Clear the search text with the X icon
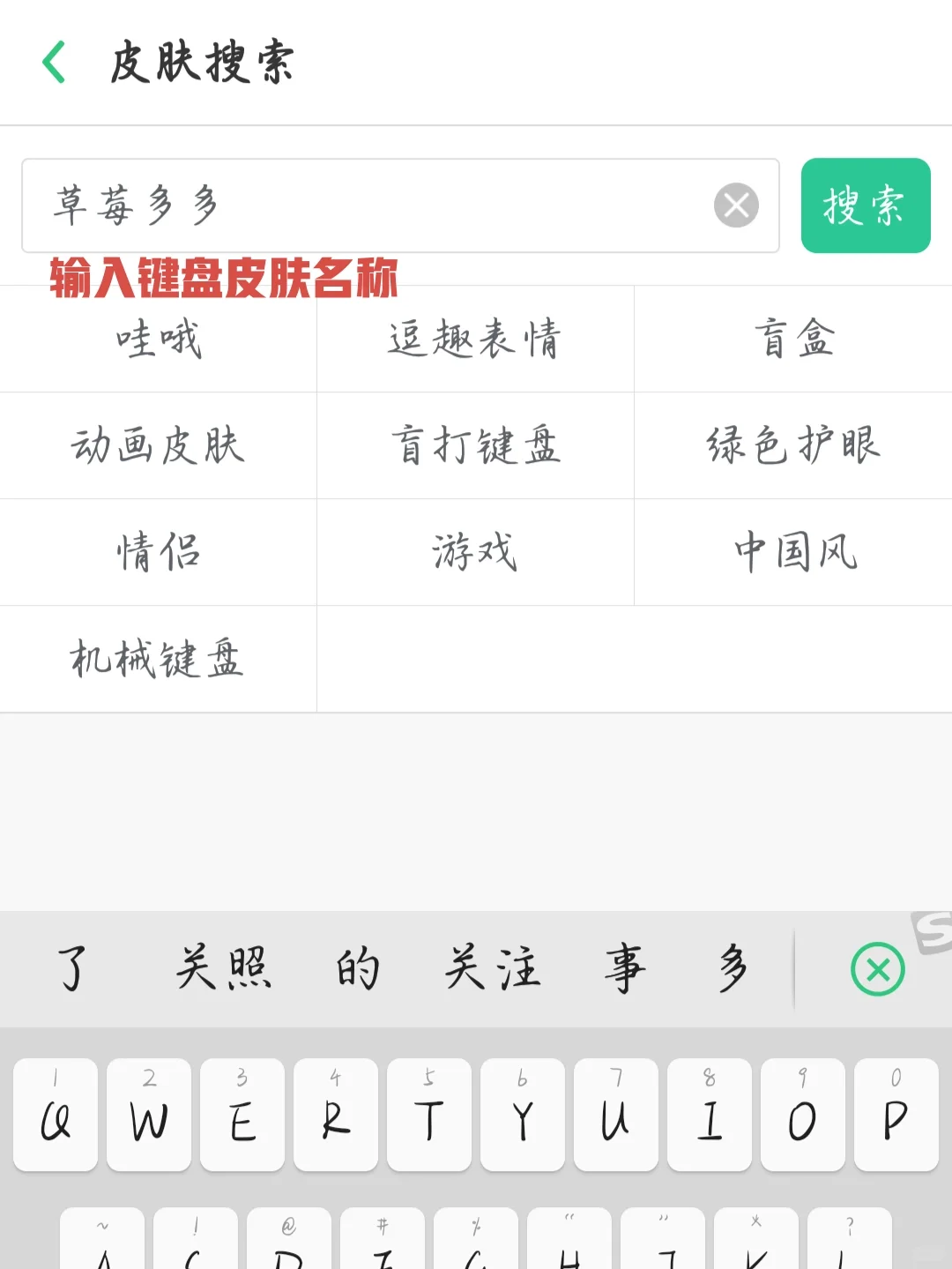952x1269 pixels. pyautogui.click(x=736, y=205)
